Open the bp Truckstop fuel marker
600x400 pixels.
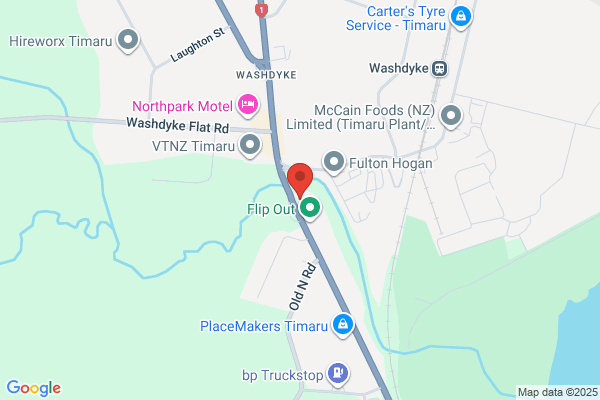coord(338,374)
